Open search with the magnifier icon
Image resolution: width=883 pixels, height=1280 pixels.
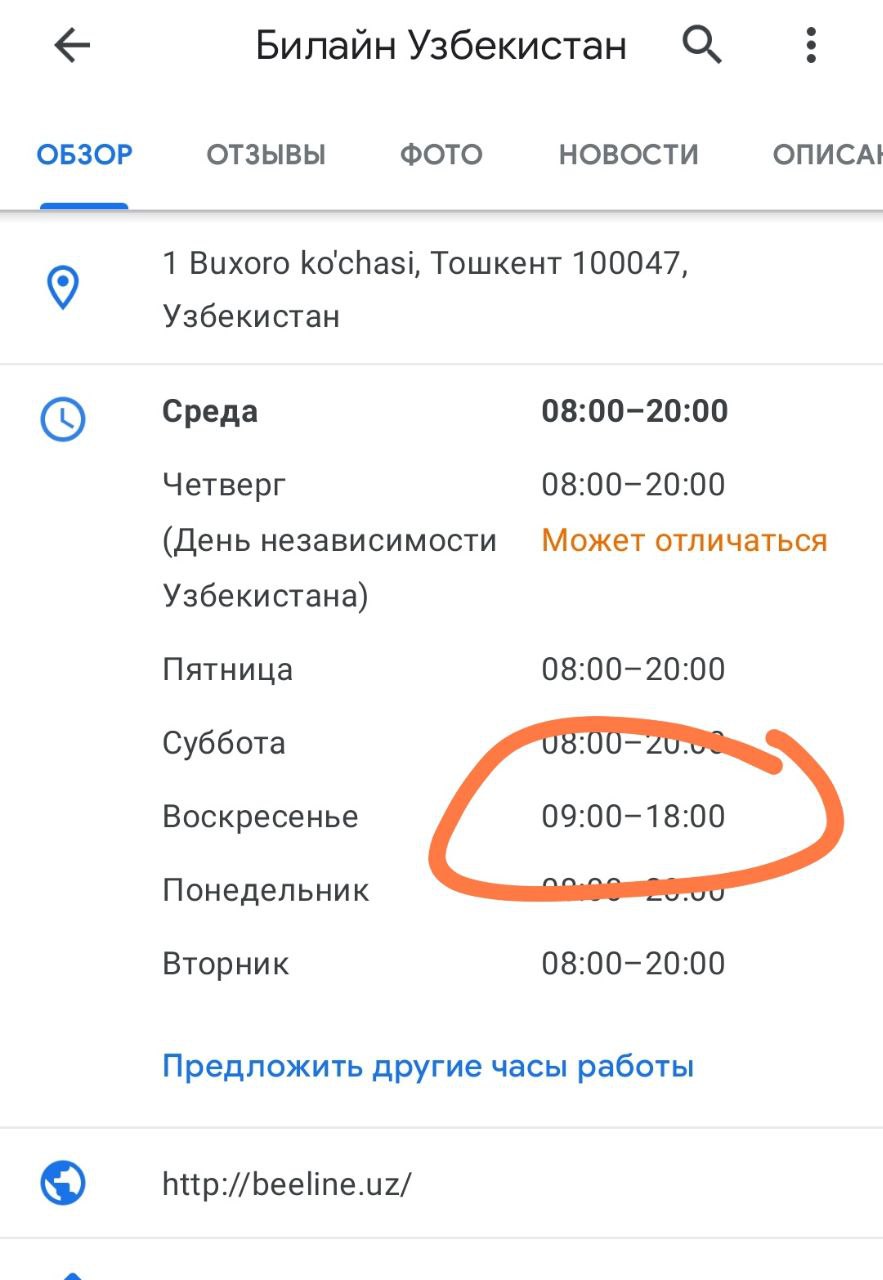point(702,46)
